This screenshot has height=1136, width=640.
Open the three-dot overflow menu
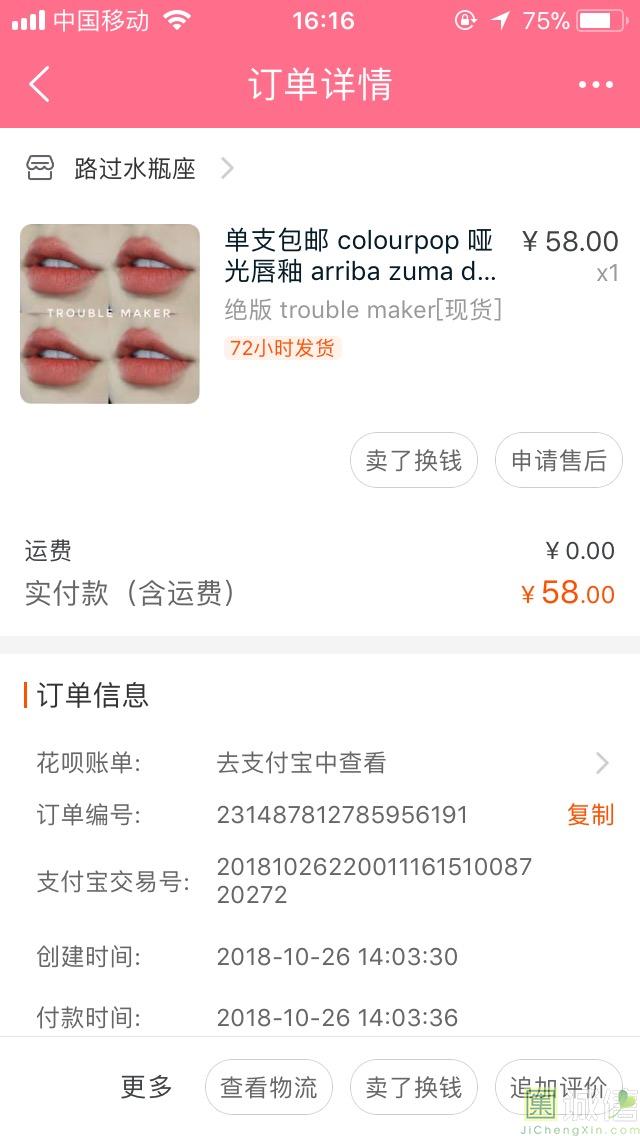click(596, 85)
